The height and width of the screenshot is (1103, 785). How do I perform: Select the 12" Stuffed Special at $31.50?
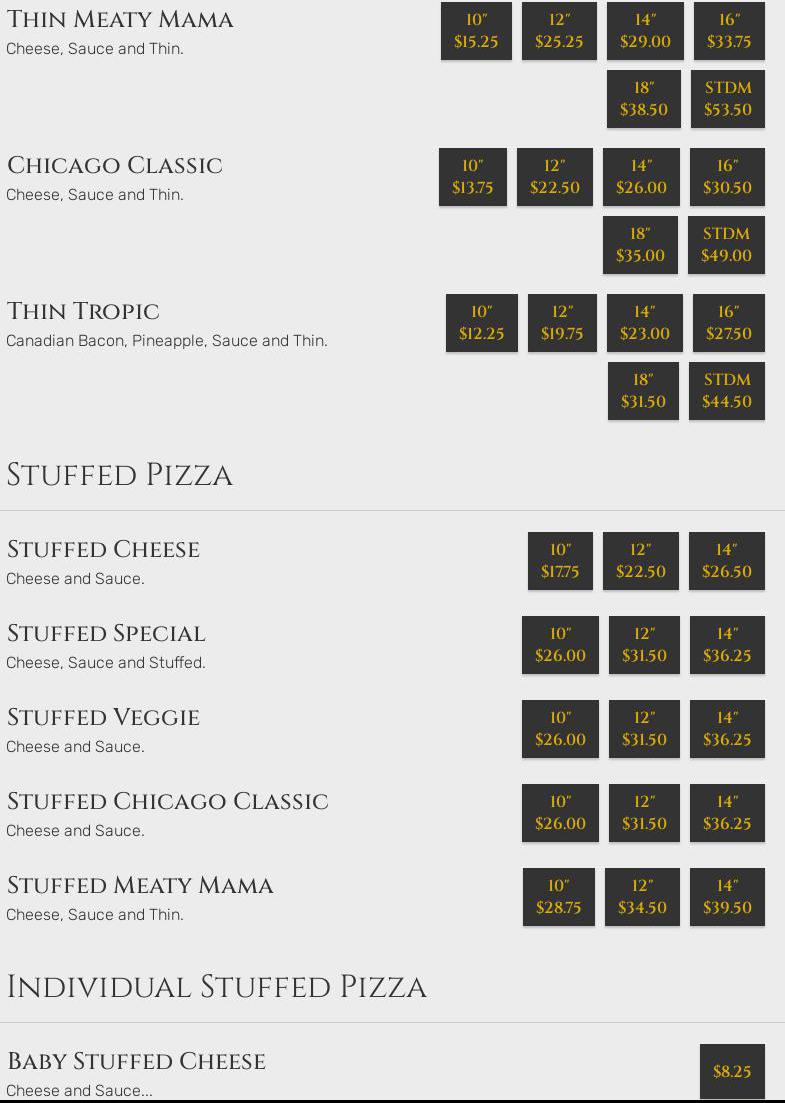644,645
